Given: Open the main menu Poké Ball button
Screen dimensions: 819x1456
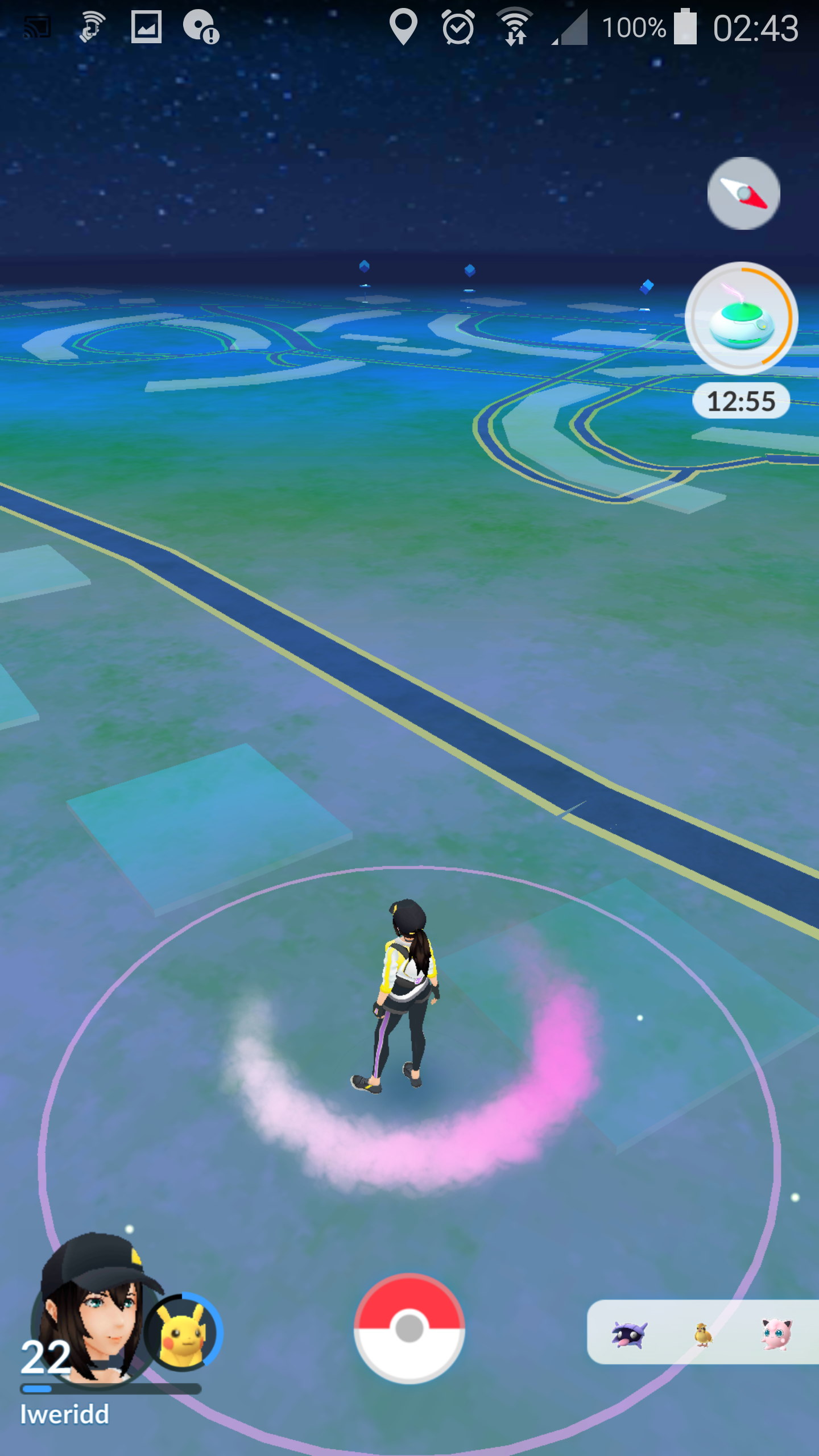Looking at the screenshot, I should tap(409, 1329).
